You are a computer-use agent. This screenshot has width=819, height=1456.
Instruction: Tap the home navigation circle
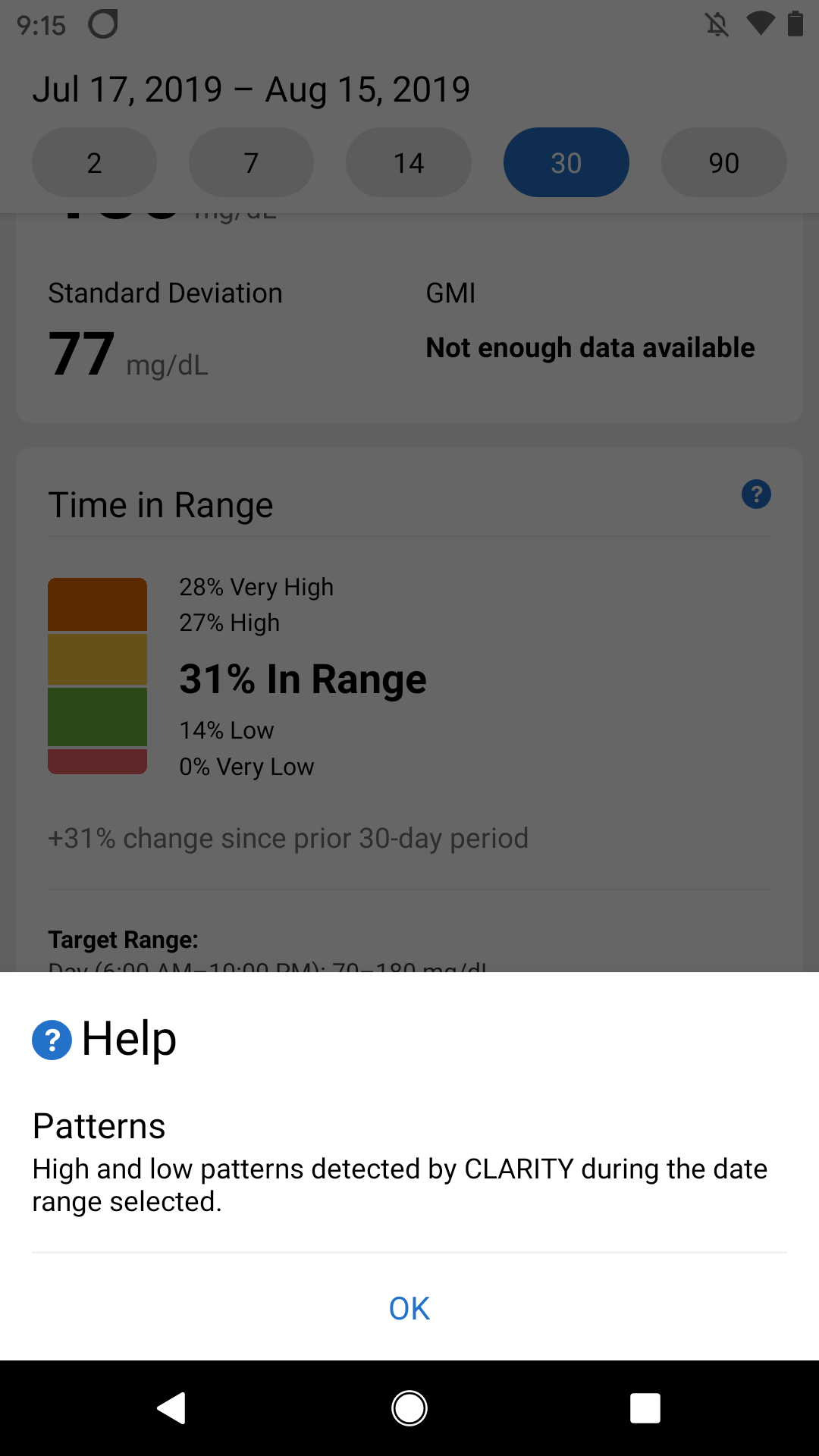409,1408
